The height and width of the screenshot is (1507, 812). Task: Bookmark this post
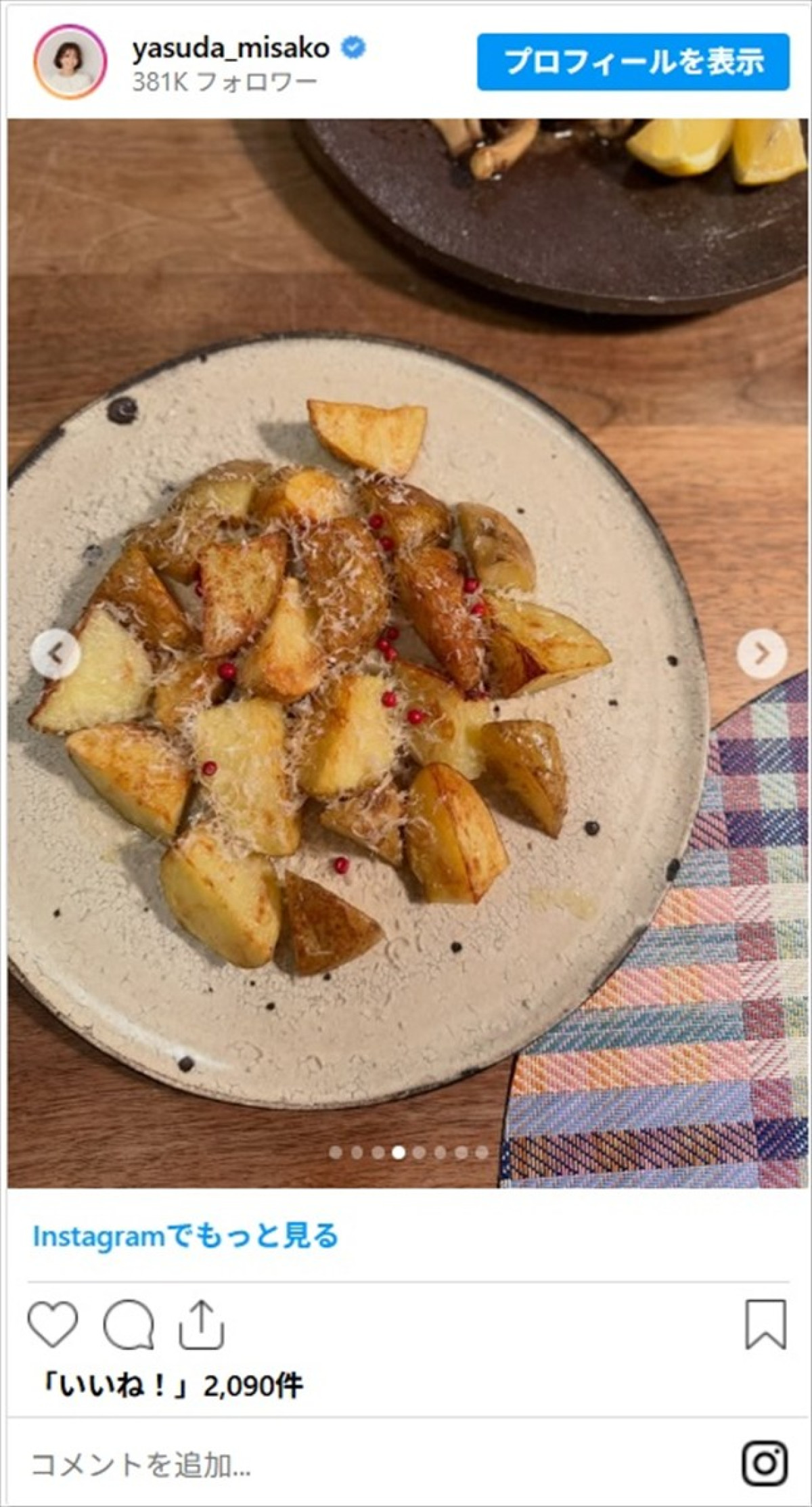click(x=765, y=1324)
